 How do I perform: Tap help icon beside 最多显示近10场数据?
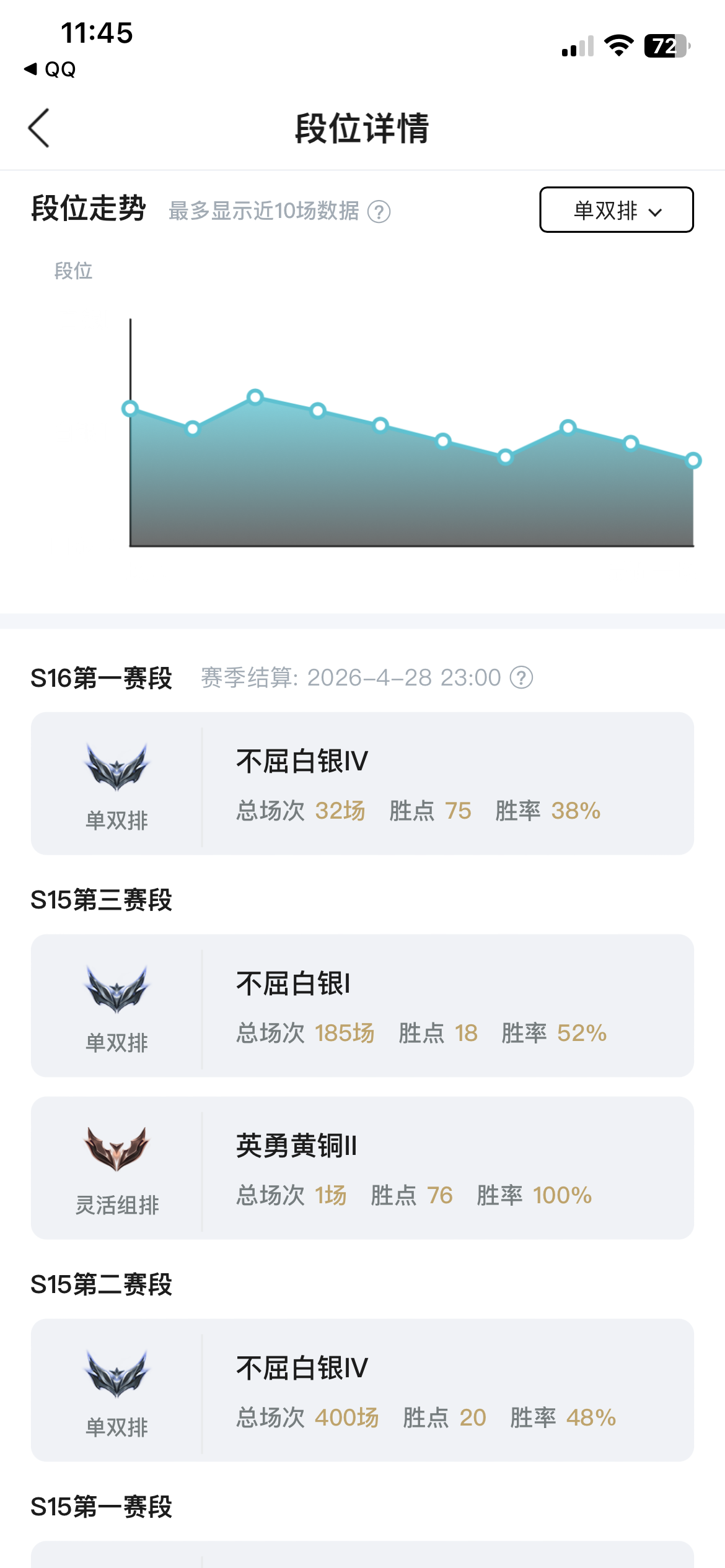[x=379, y=212]
